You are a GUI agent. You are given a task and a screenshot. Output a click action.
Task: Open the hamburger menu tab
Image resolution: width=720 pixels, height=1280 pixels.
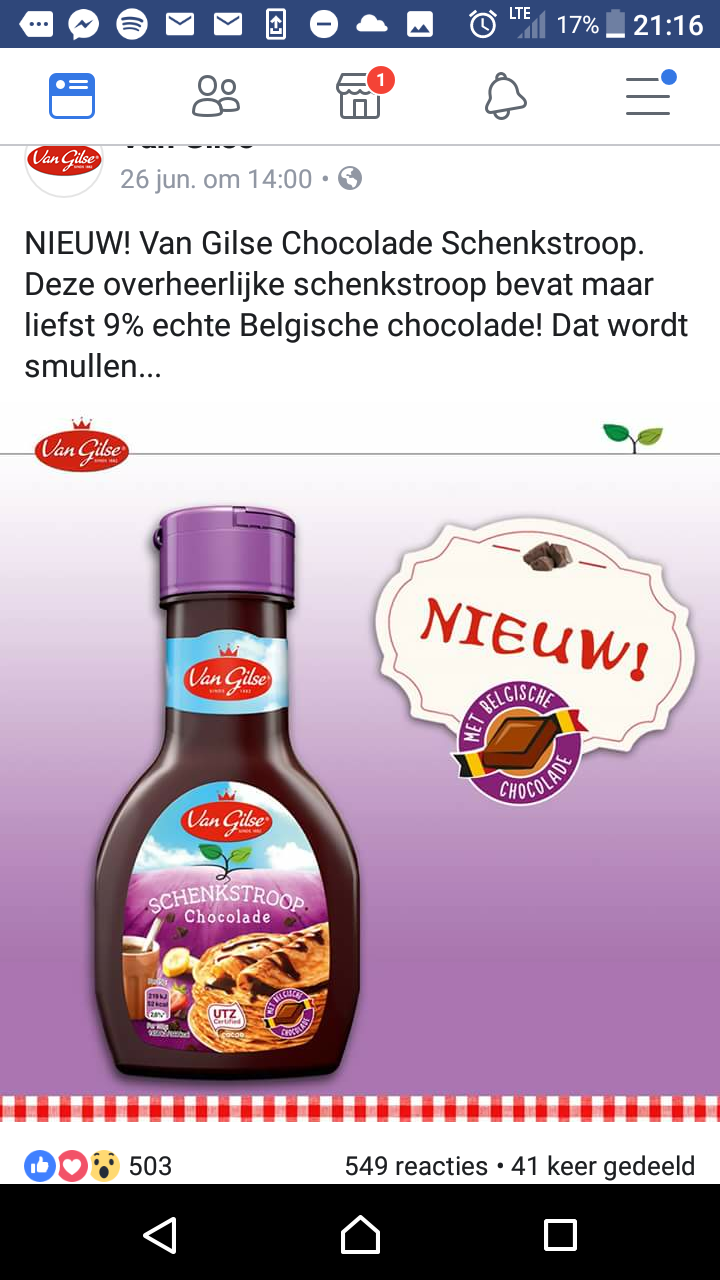coord(650,94)
